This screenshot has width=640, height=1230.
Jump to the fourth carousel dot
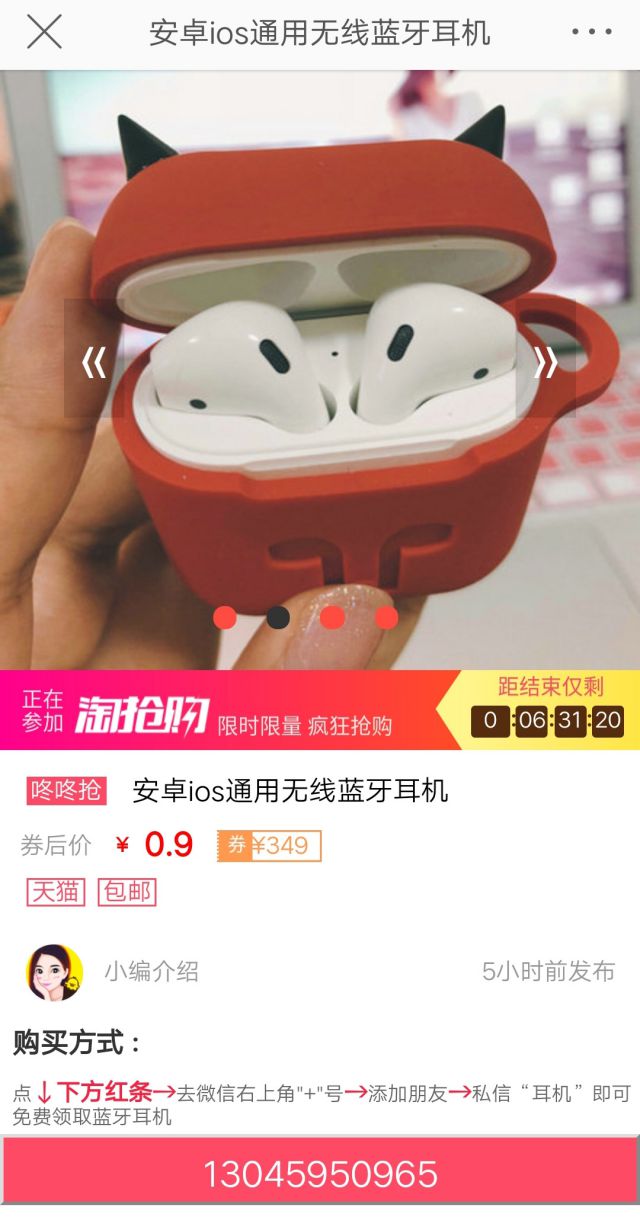[386, 617]
